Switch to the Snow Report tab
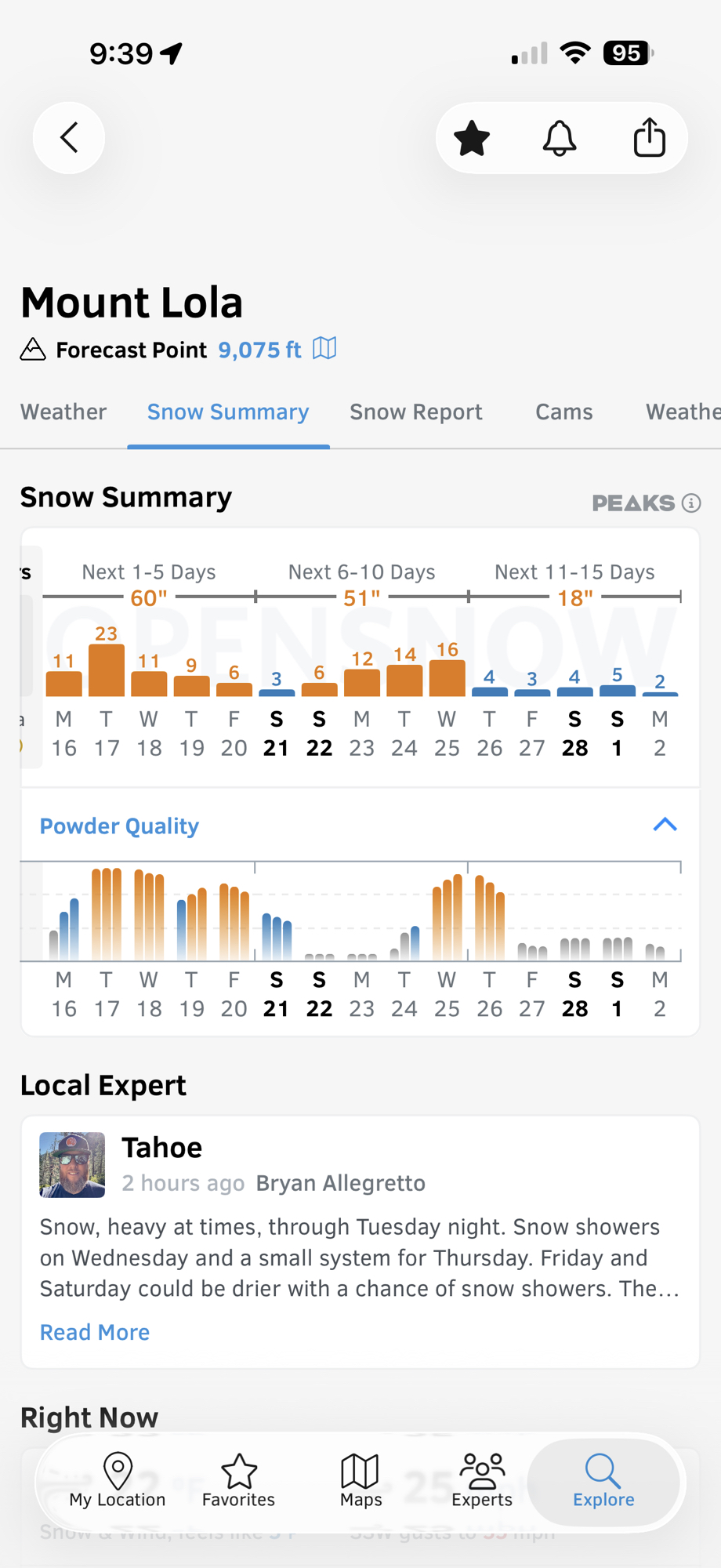The width and height of the screenshot is (721, 1568). (x=415, y=412)
